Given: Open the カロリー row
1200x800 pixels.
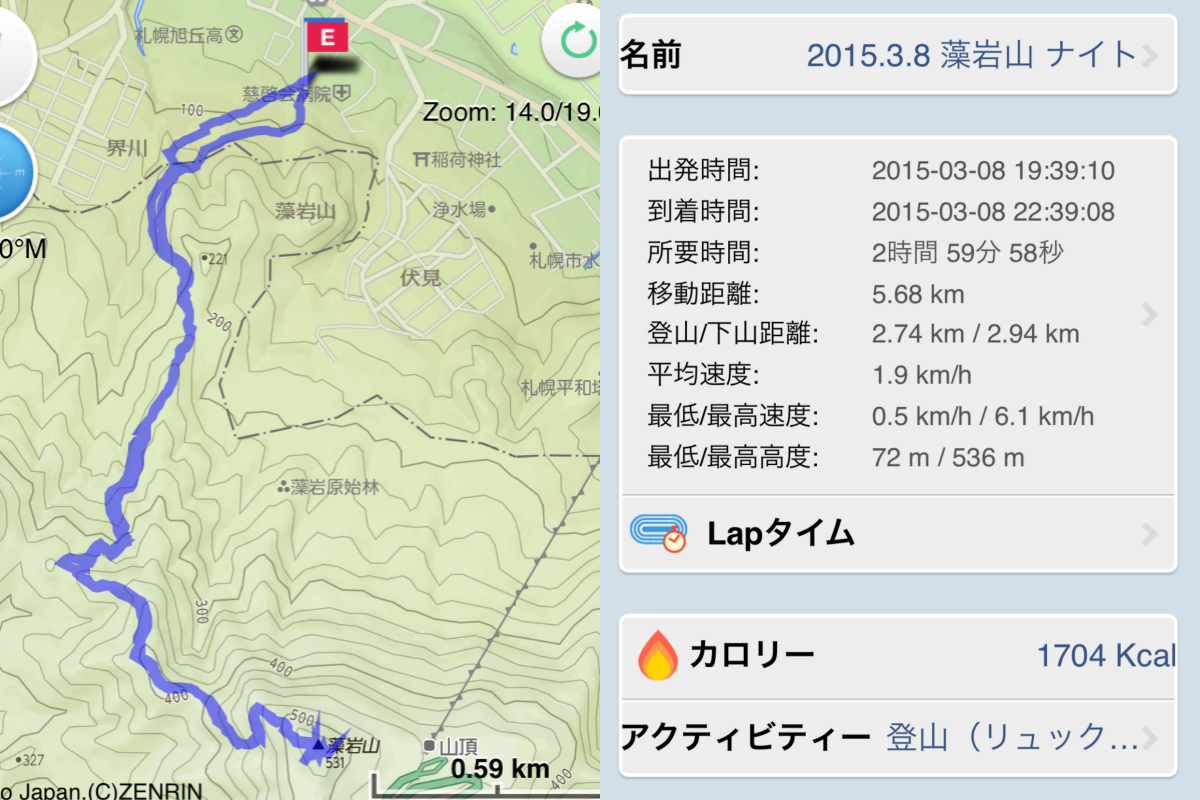Looking at the screenshot, I should tap(897, 657).
